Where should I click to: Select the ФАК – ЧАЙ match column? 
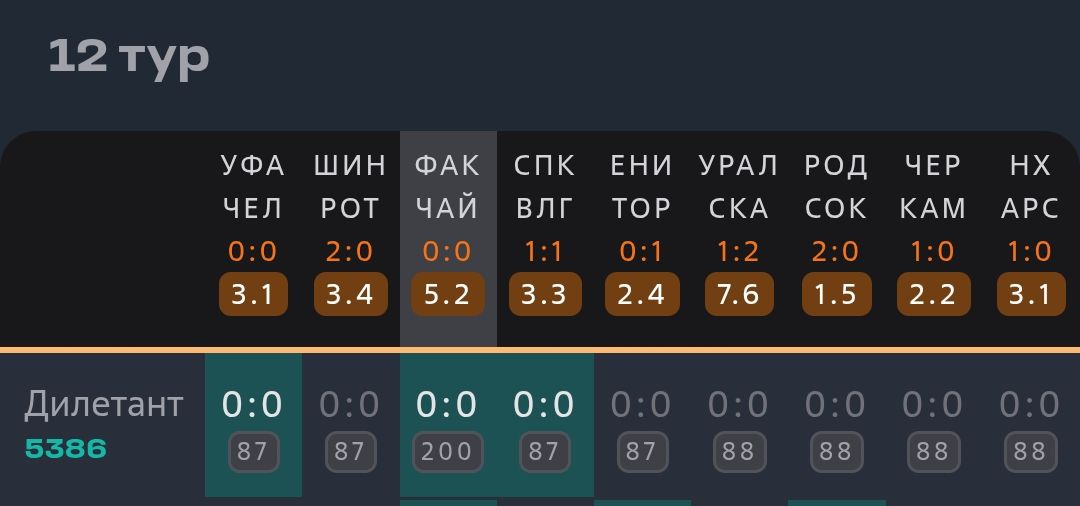(447, 187)
